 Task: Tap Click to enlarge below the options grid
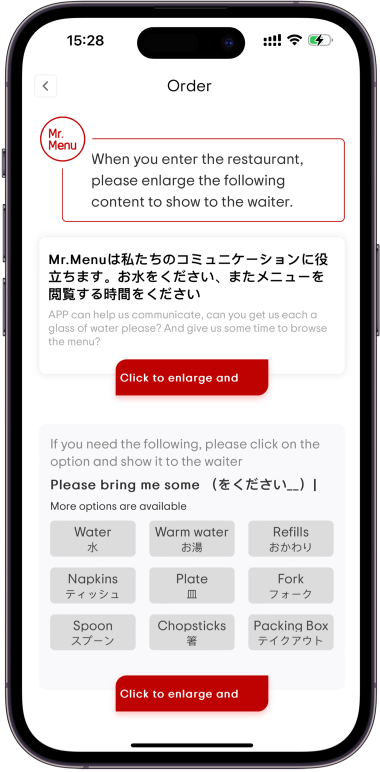[x=192, y=694]
